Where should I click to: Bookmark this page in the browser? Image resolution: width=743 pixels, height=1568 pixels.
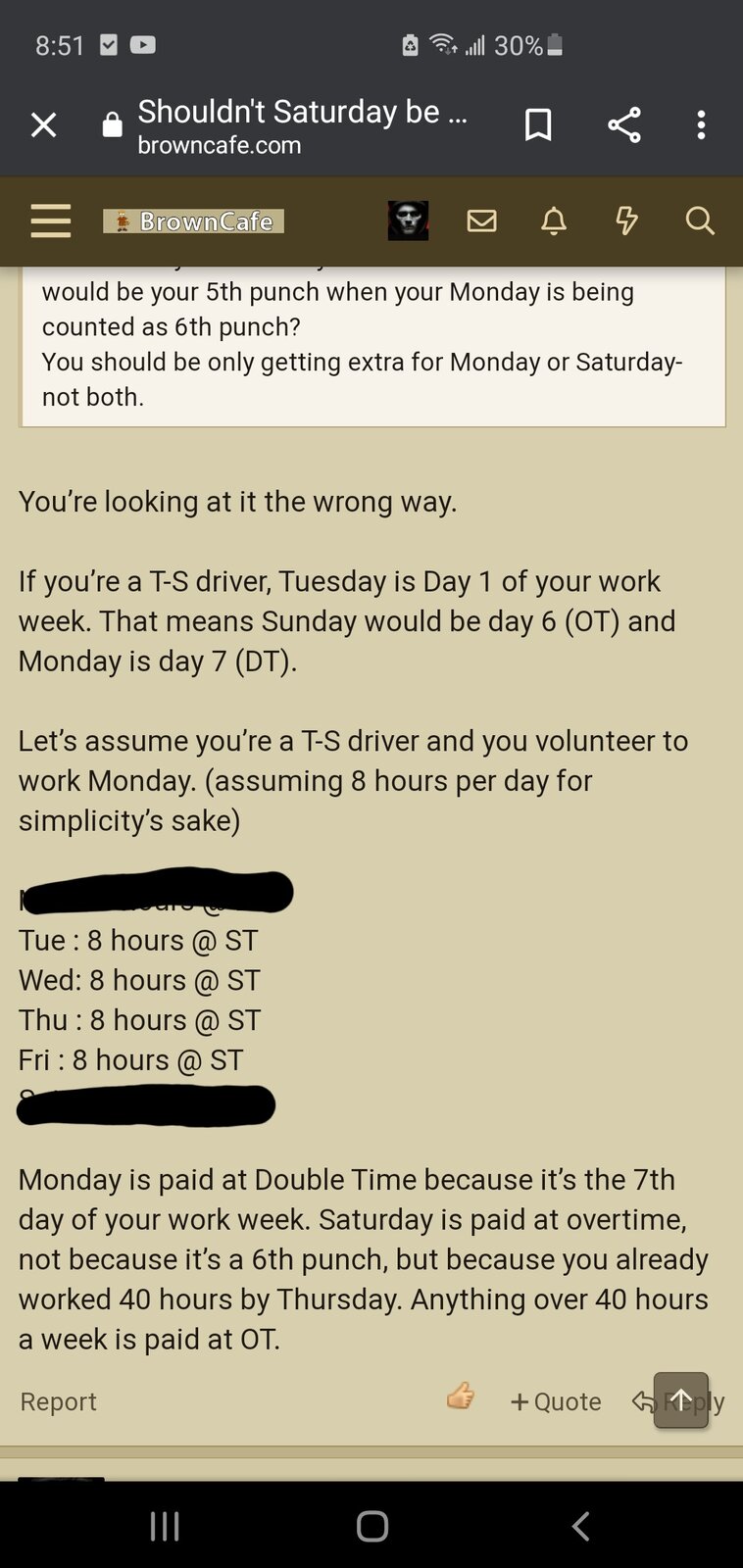538,124
